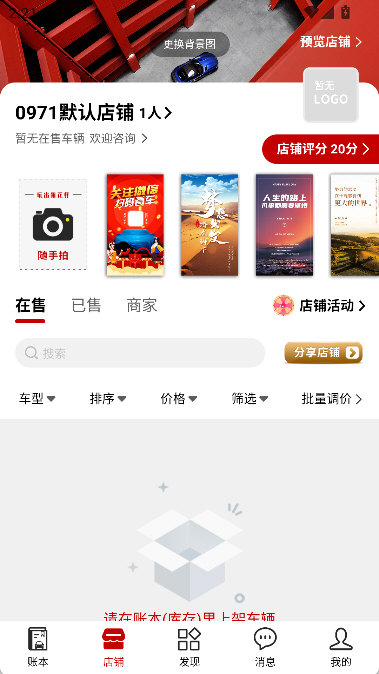
Task: Expand the 排序 dropdown
Action: point(108,398)
